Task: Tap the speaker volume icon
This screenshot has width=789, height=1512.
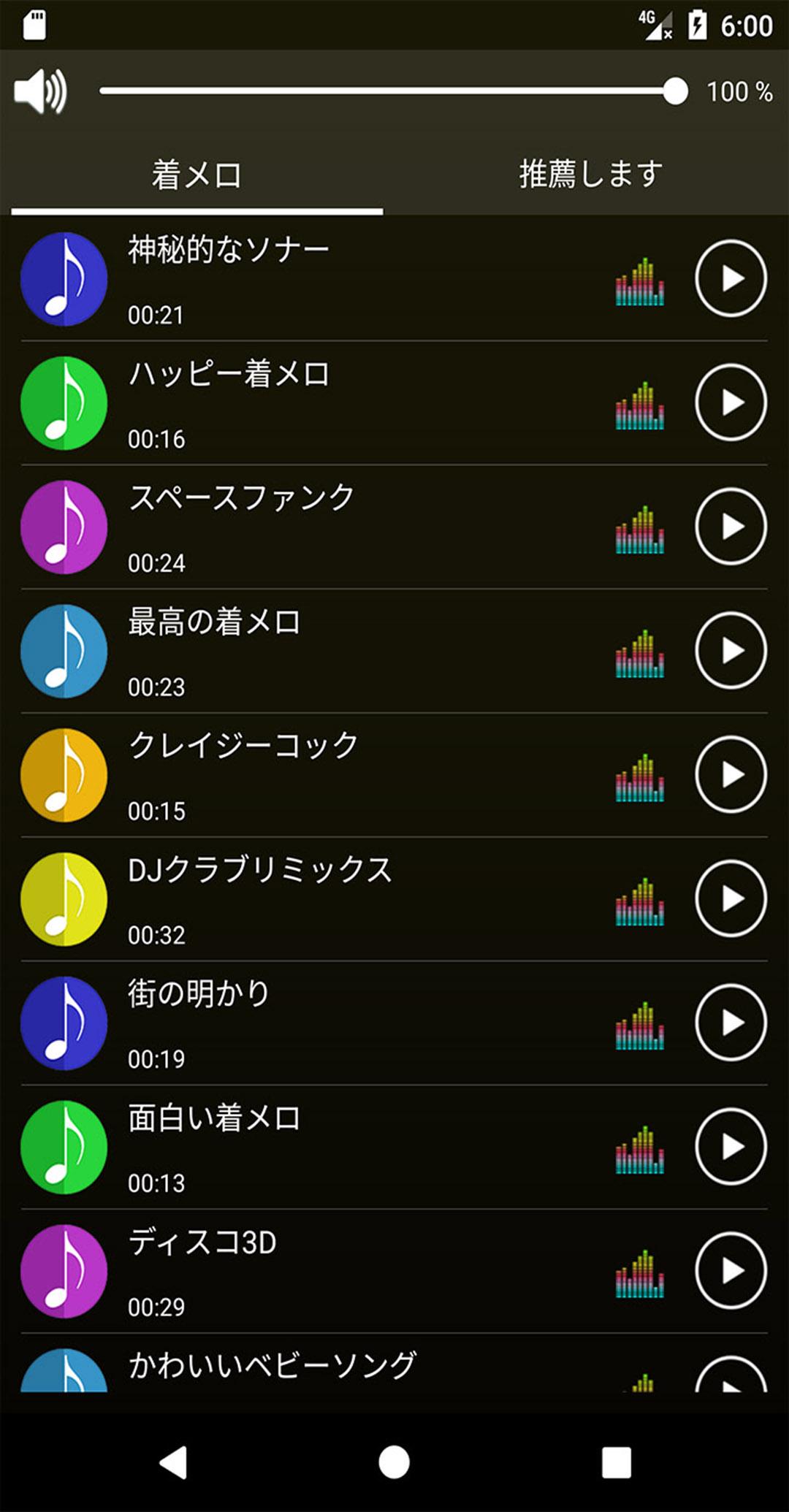Action: pos(41,91)
